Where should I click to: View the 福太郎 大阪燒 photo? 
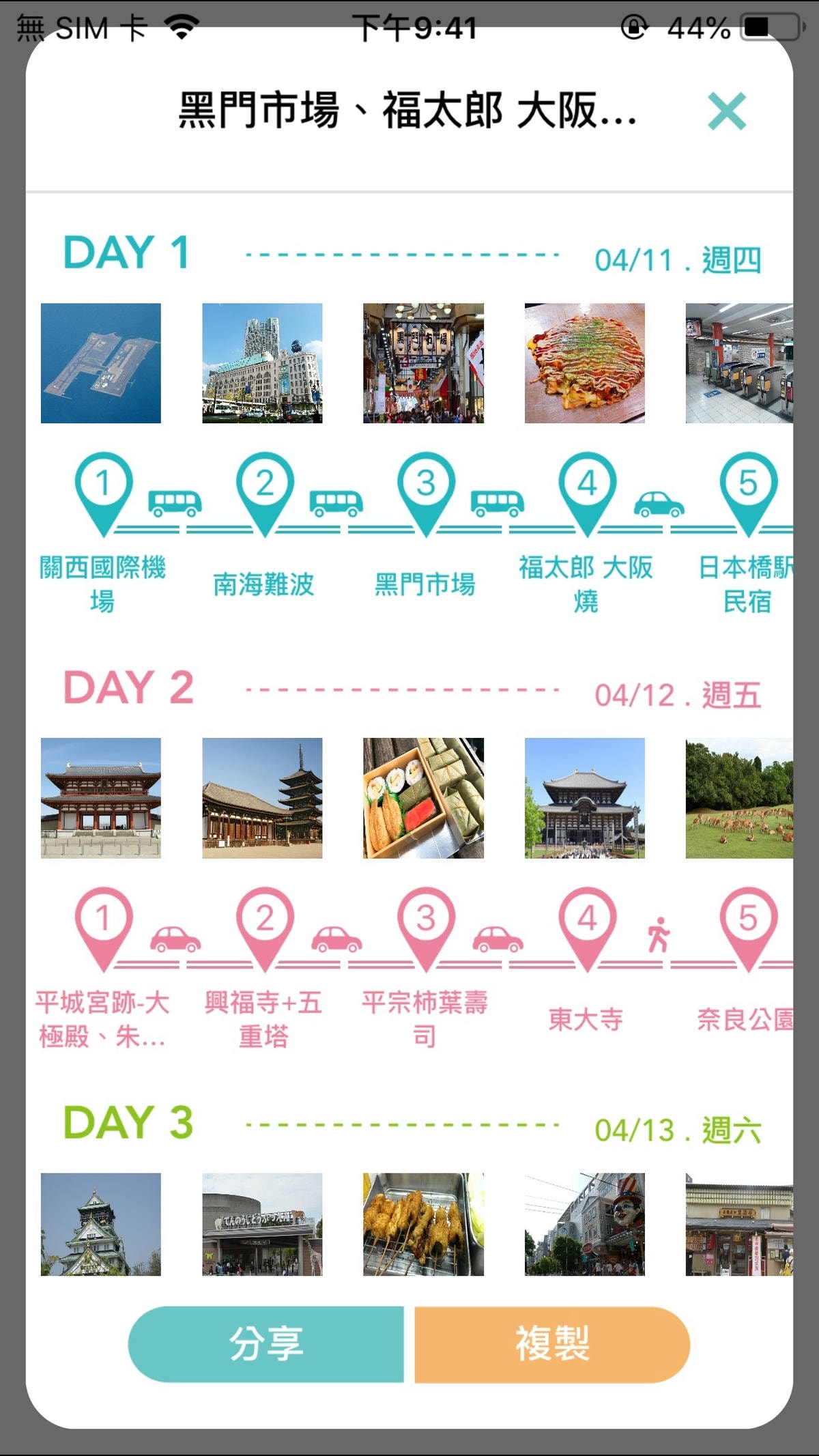coord(584,363)
